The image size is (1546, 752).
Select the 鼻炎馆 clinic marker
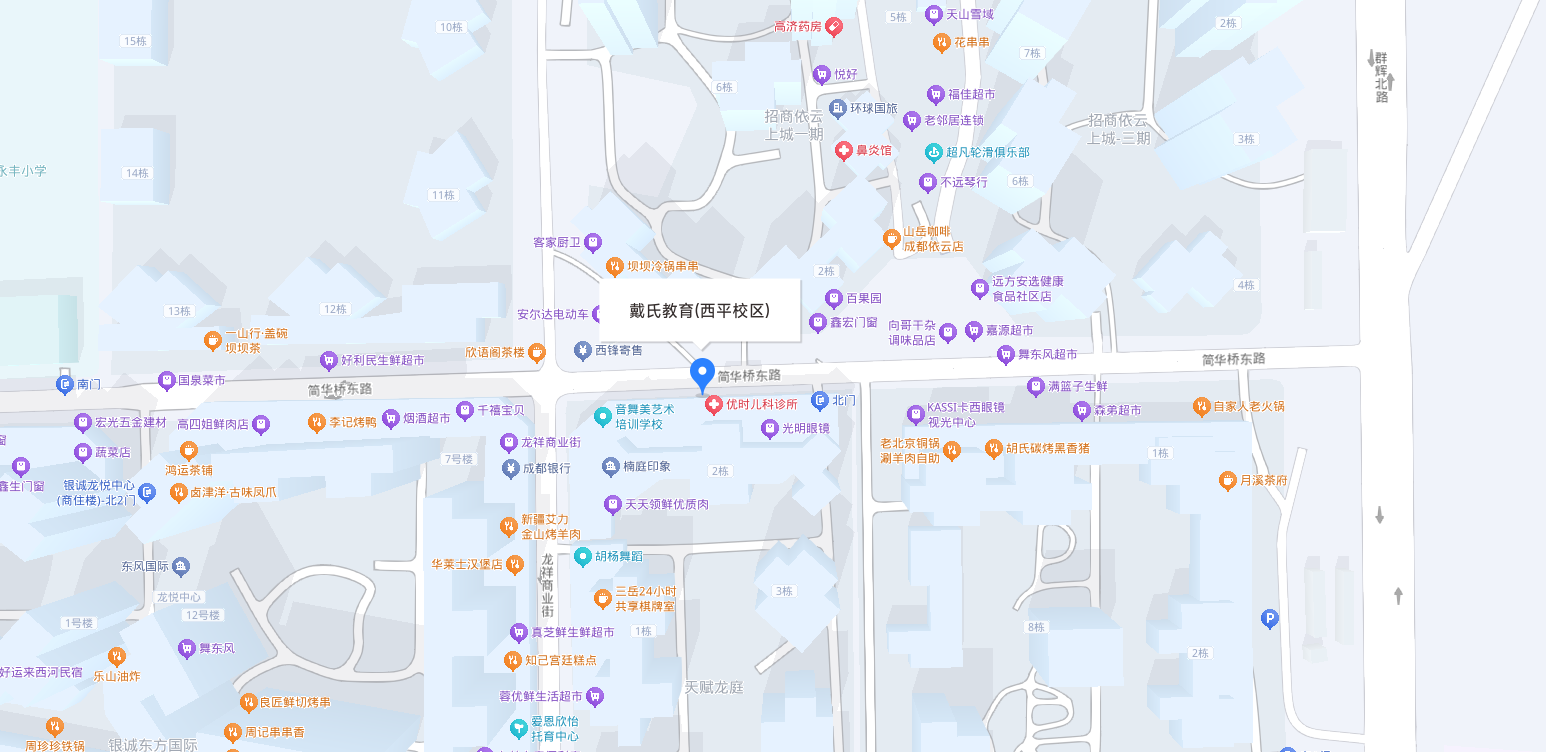tap(844, 151)
